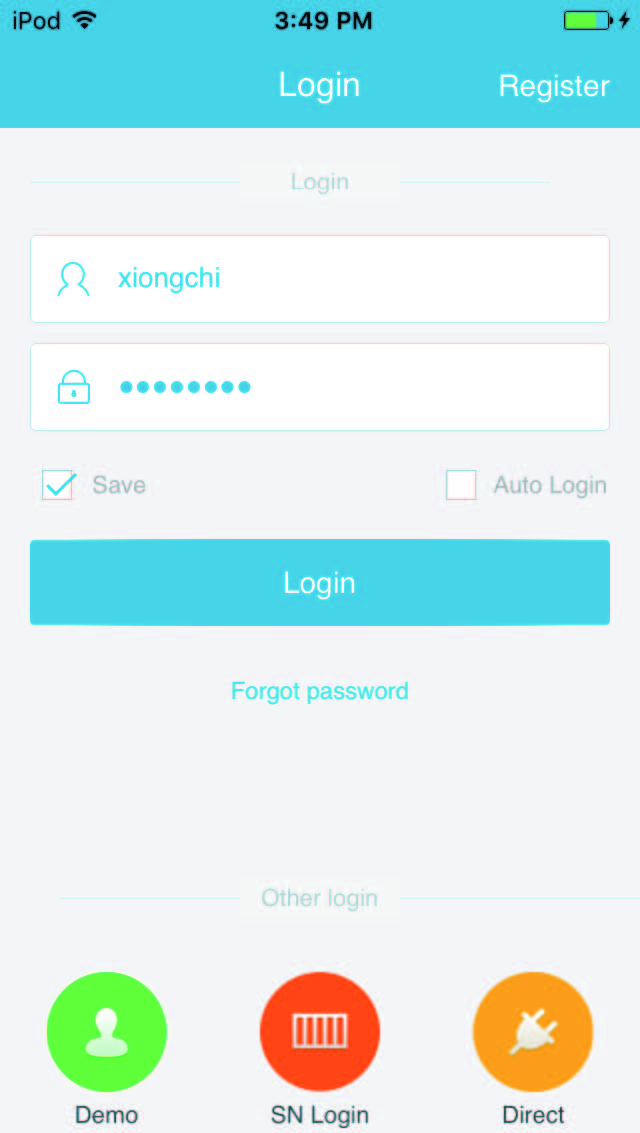
Task: Open the Register page
Action: coord(554,86)
